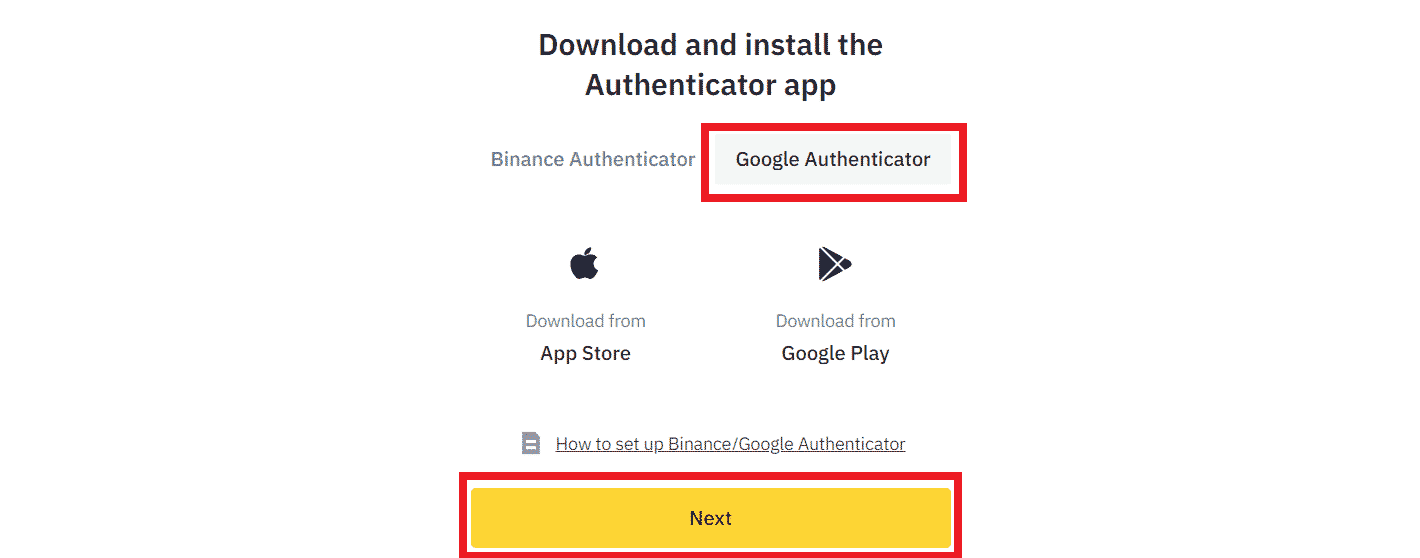1420x558 pixels.
Task: Select the Google Authenticator tab
Action: click(833, 159)
